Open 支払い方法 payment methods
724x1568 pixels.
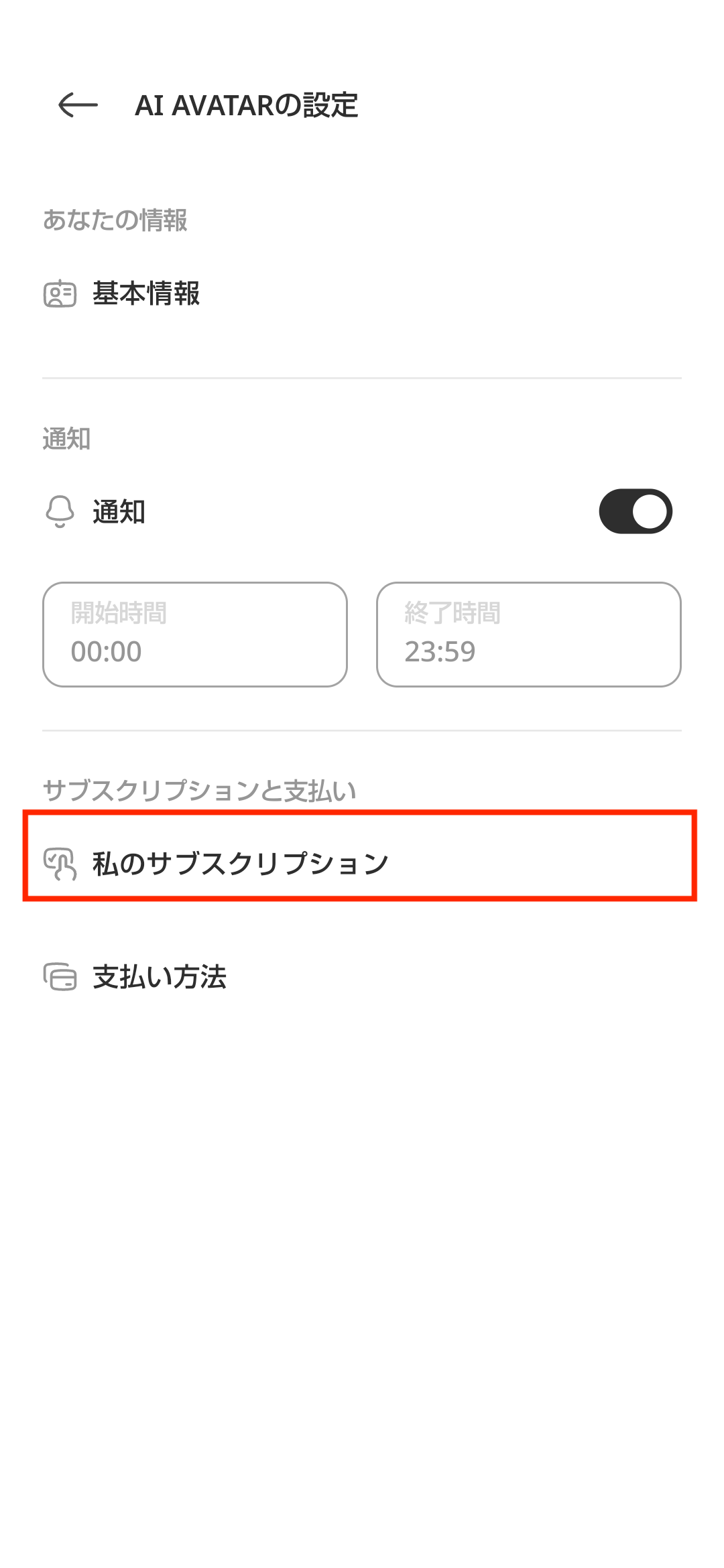coord(159,977)
